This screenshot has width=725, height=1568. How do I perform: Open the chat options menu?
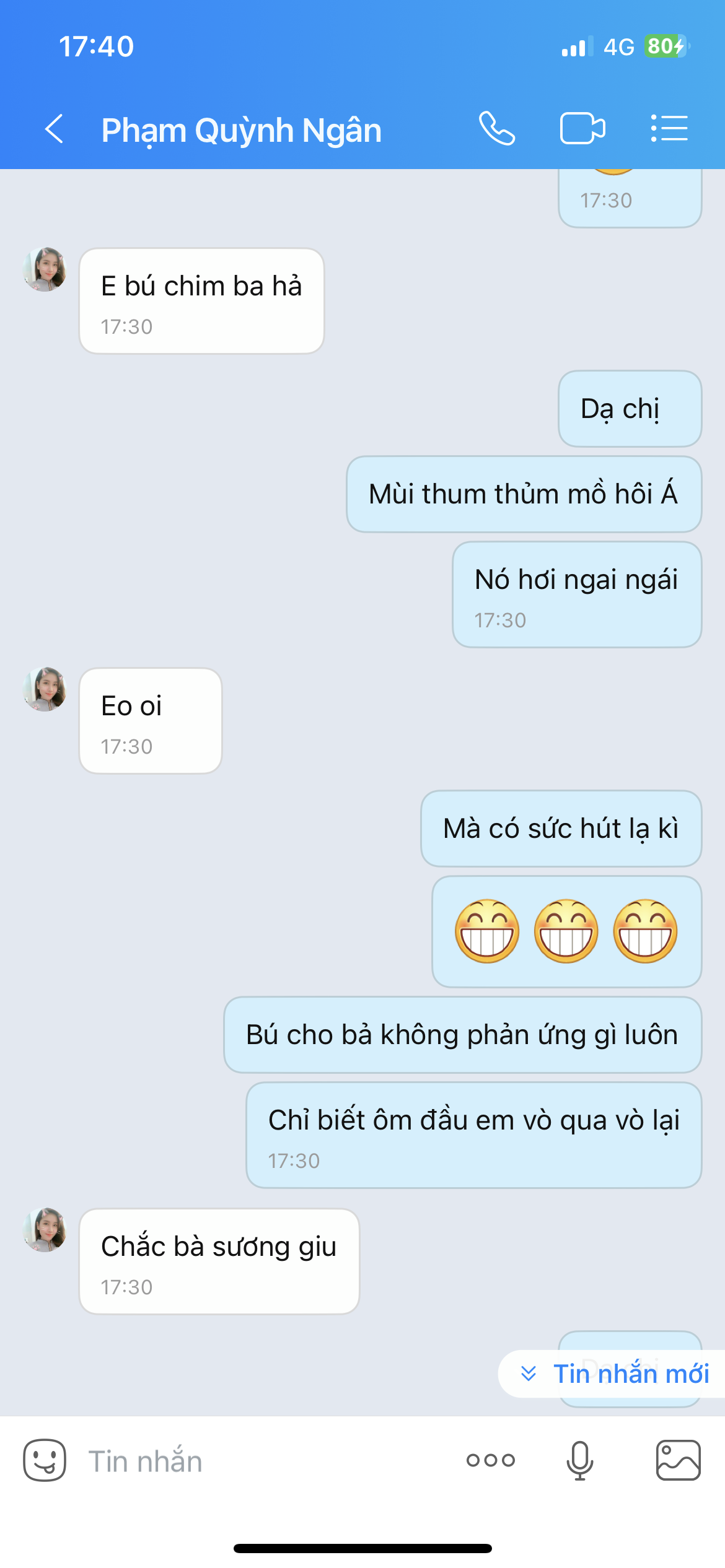point(669,129)
